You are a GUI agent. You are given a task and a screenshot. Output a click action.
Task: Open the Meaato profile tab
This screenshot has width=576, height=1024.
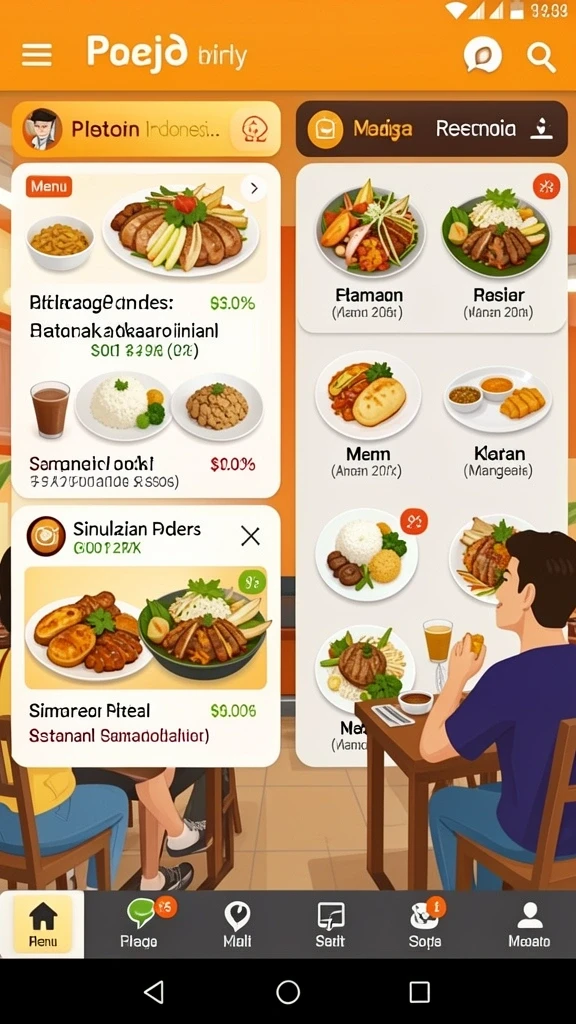click(x=529, y=924)
